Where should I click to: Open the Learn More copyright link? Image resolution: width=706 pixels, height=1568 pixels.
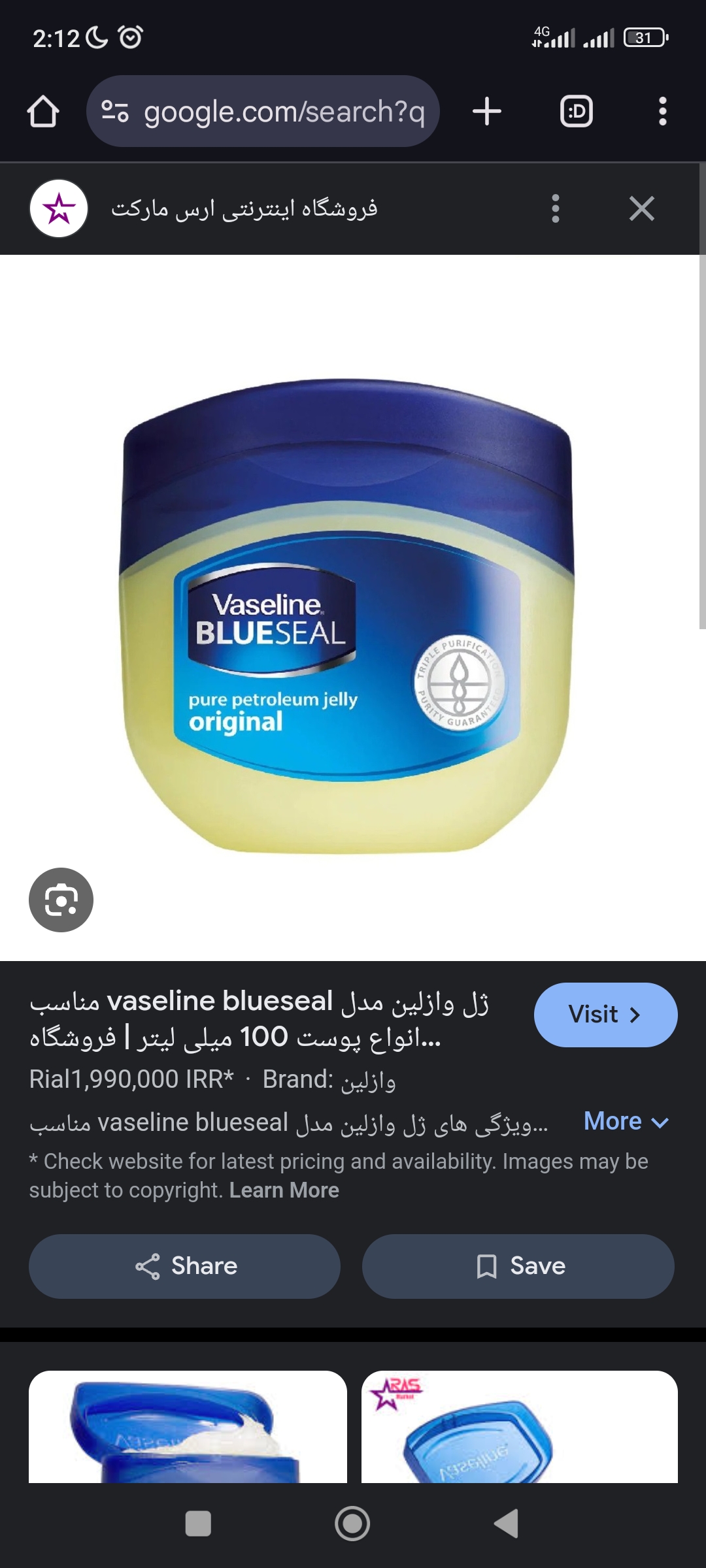(x=284, y=1190)
